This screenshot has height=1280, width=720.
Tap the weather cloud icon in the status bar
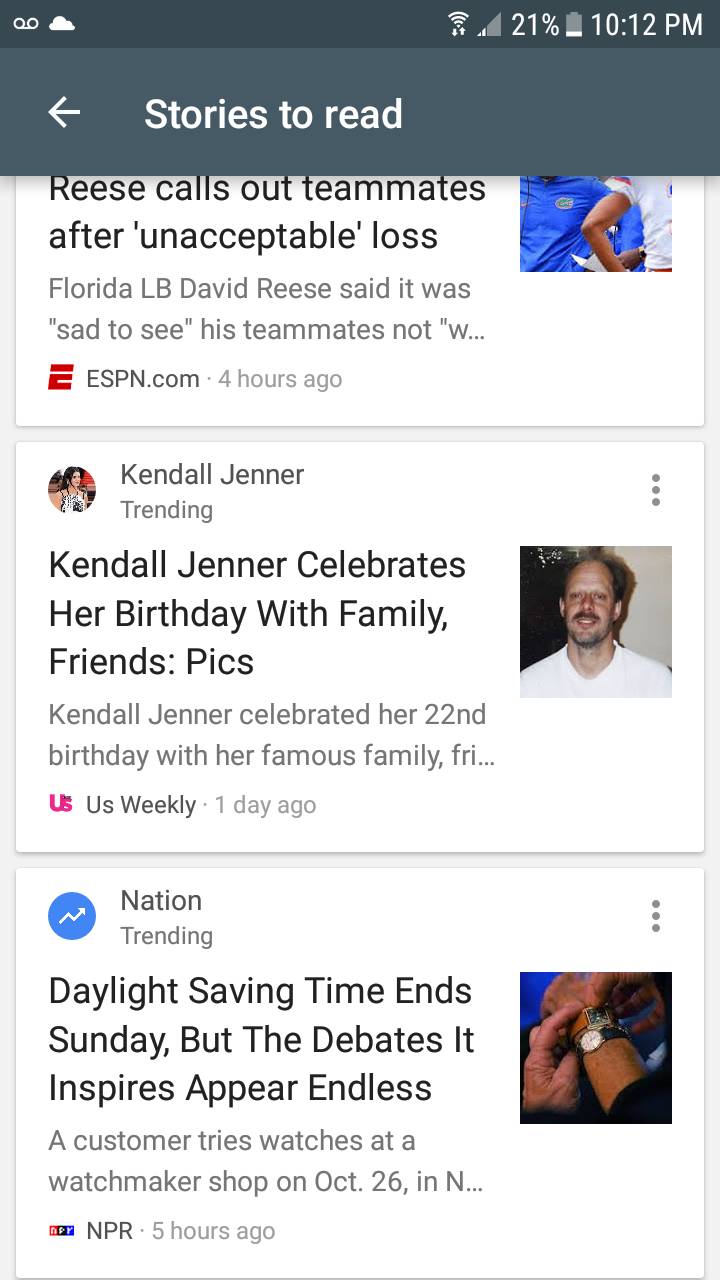point(62,24)
